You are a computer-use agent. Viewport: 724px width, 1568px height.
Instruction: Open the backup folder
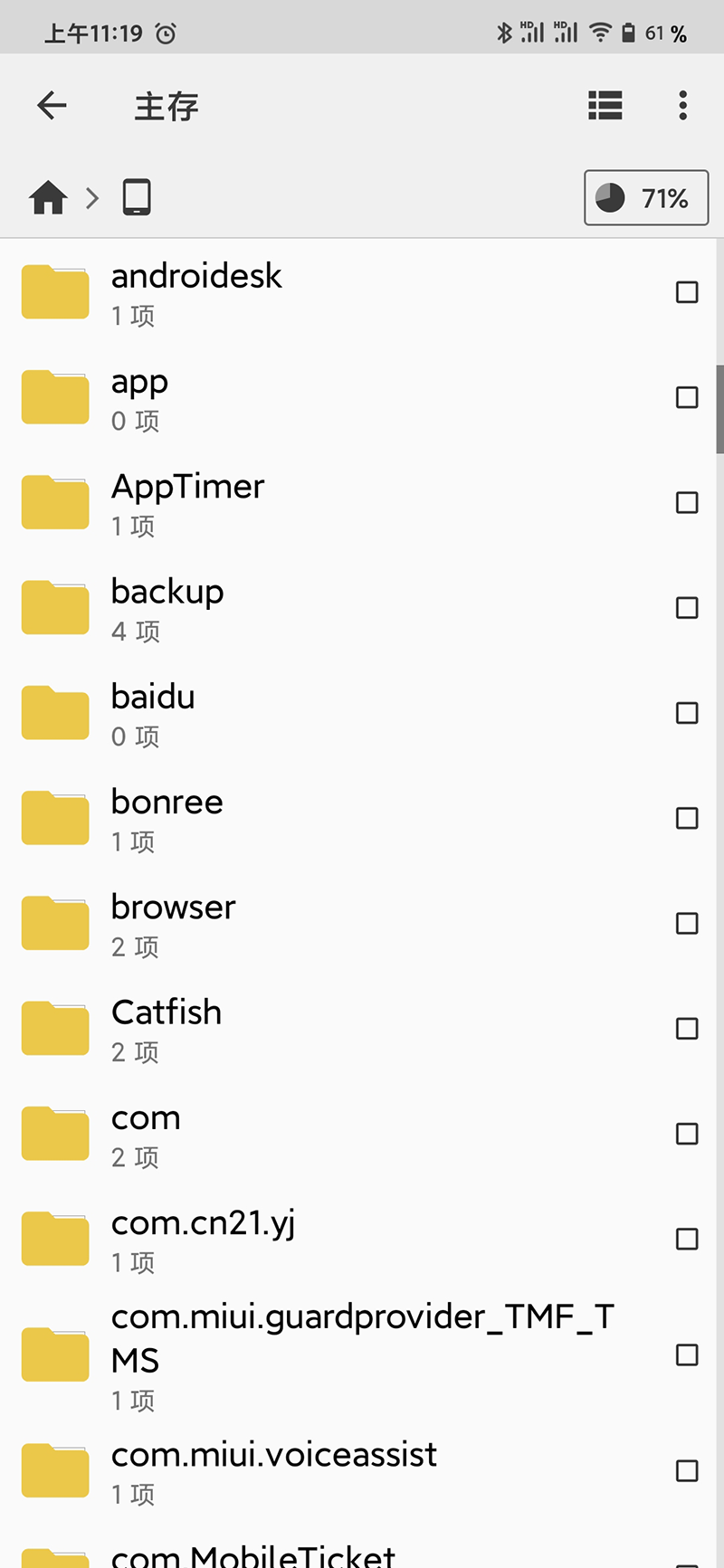[167, 607]
